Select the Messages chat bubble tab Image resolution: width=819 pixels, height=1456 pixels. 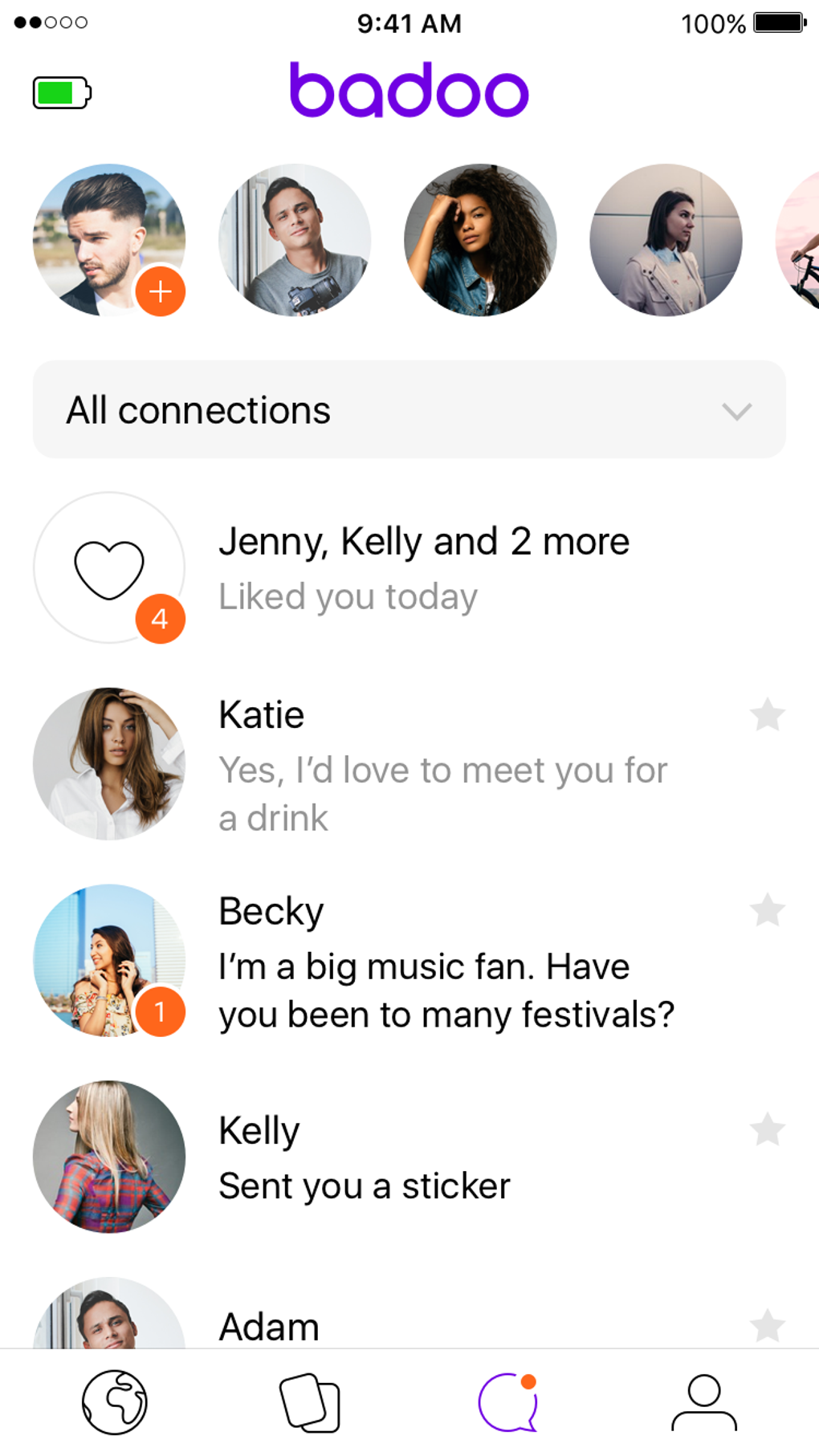pyautogui.click(x=507, y=1402)
